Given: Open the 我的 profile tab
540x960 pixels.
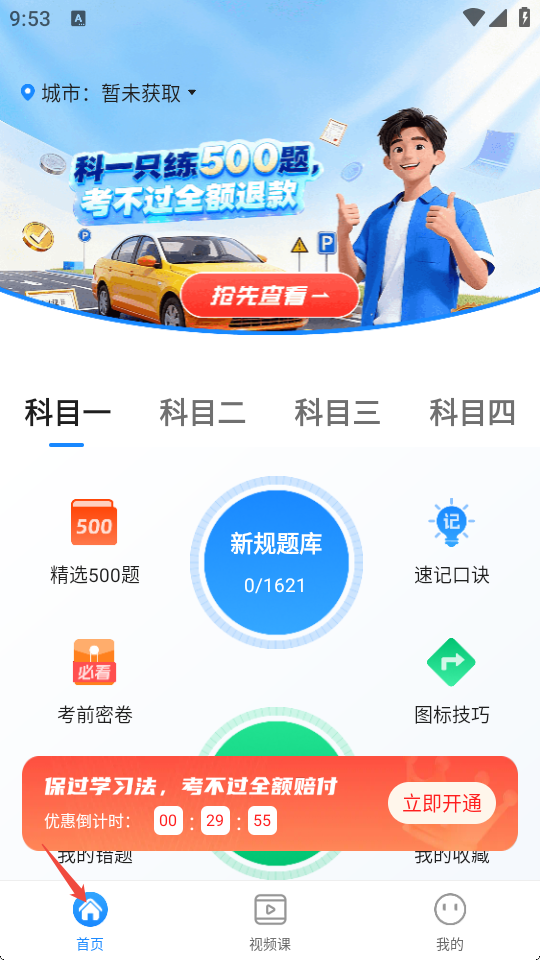Looking at the screenshot, I should 450,921.
